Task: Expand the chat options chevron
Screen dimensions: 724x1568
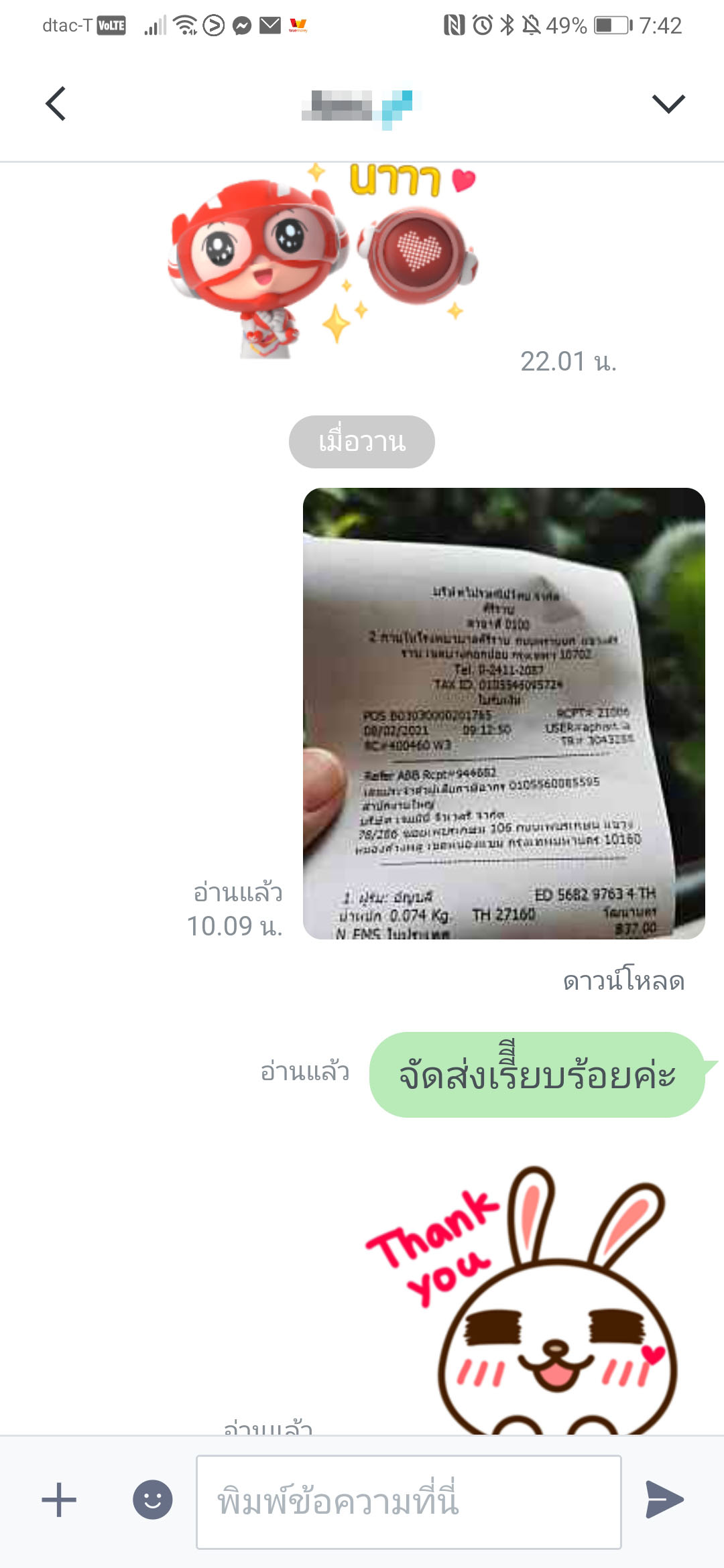Action: pos(668,104)
